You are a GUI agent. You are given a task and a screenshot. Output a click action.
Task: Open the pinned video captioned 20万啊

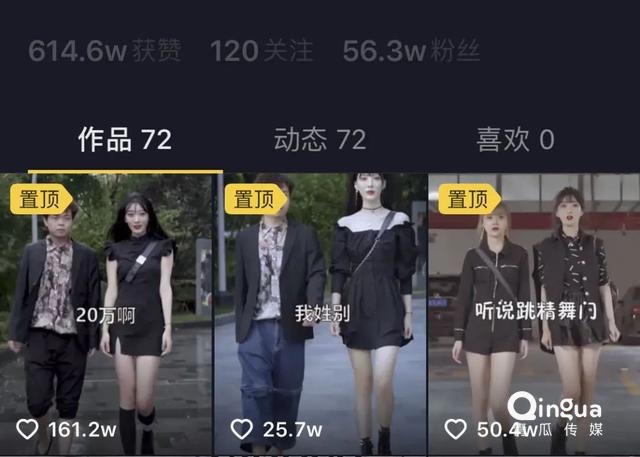pyautogui.click(x=107, y=315)
